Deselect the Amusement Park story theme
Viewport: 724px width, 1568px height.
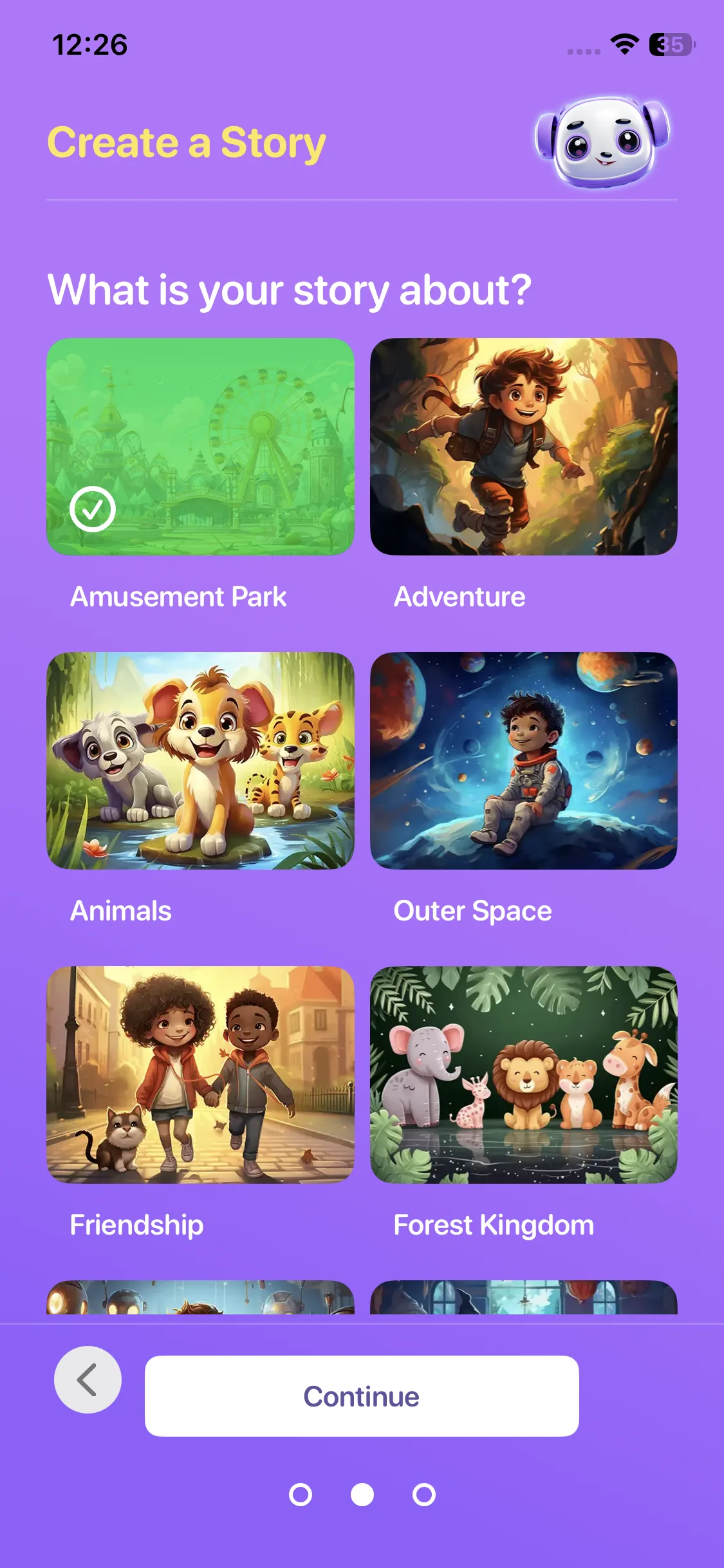pyautogui.click(x=200, y=447)
